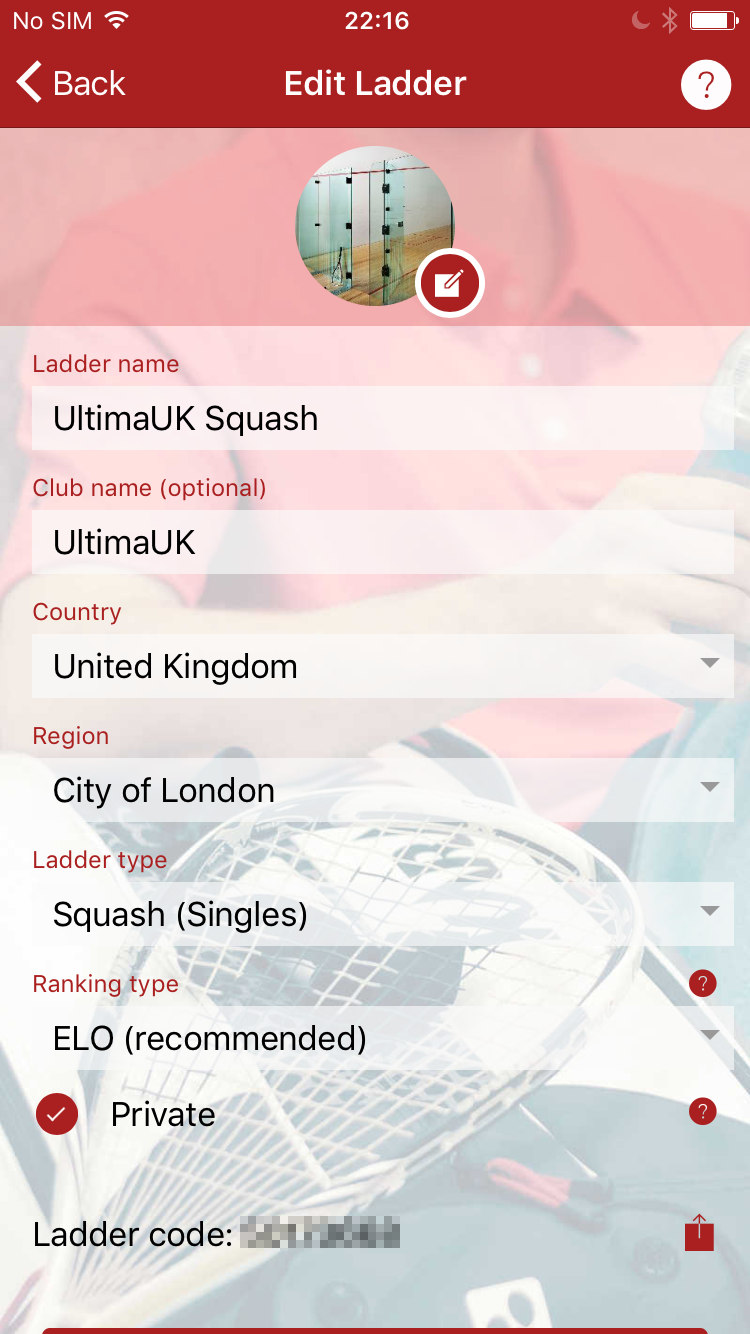
Task: Edit the ladder photo
Action: 449,284
